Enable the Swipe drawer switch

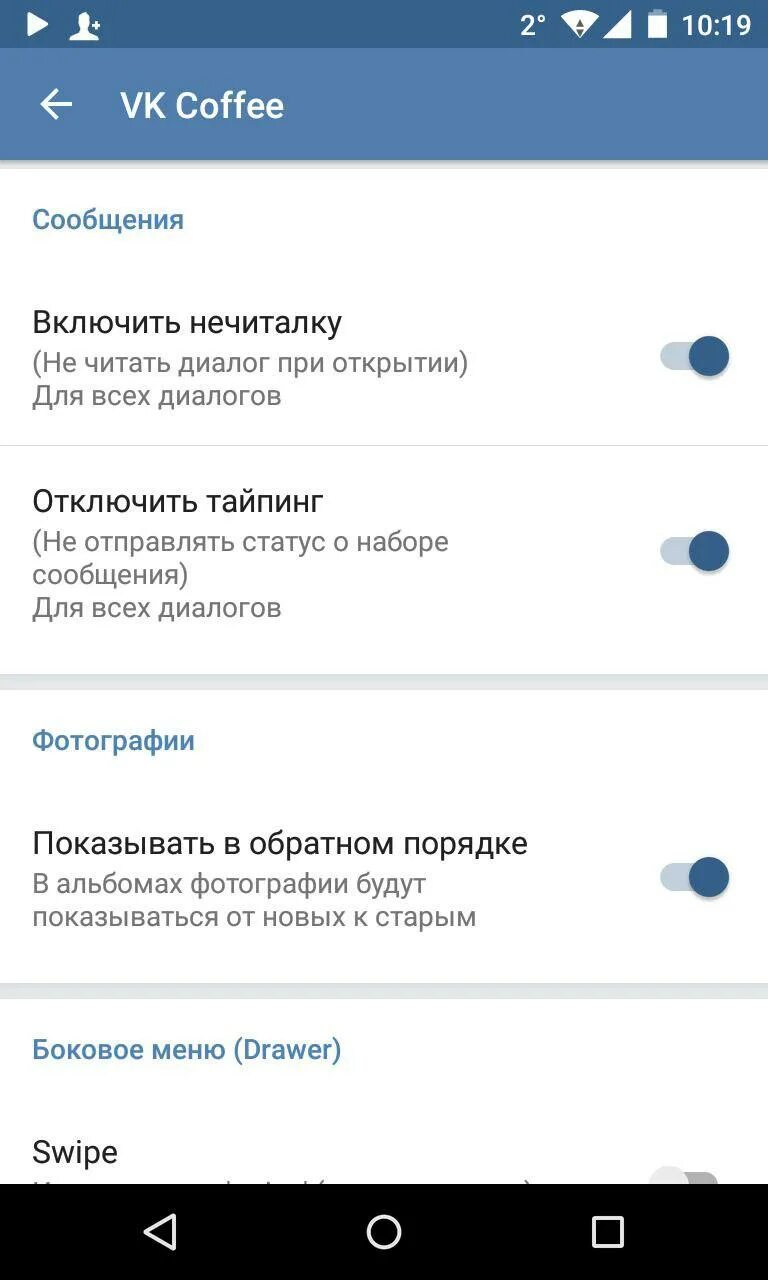(x=684, y=1176)
